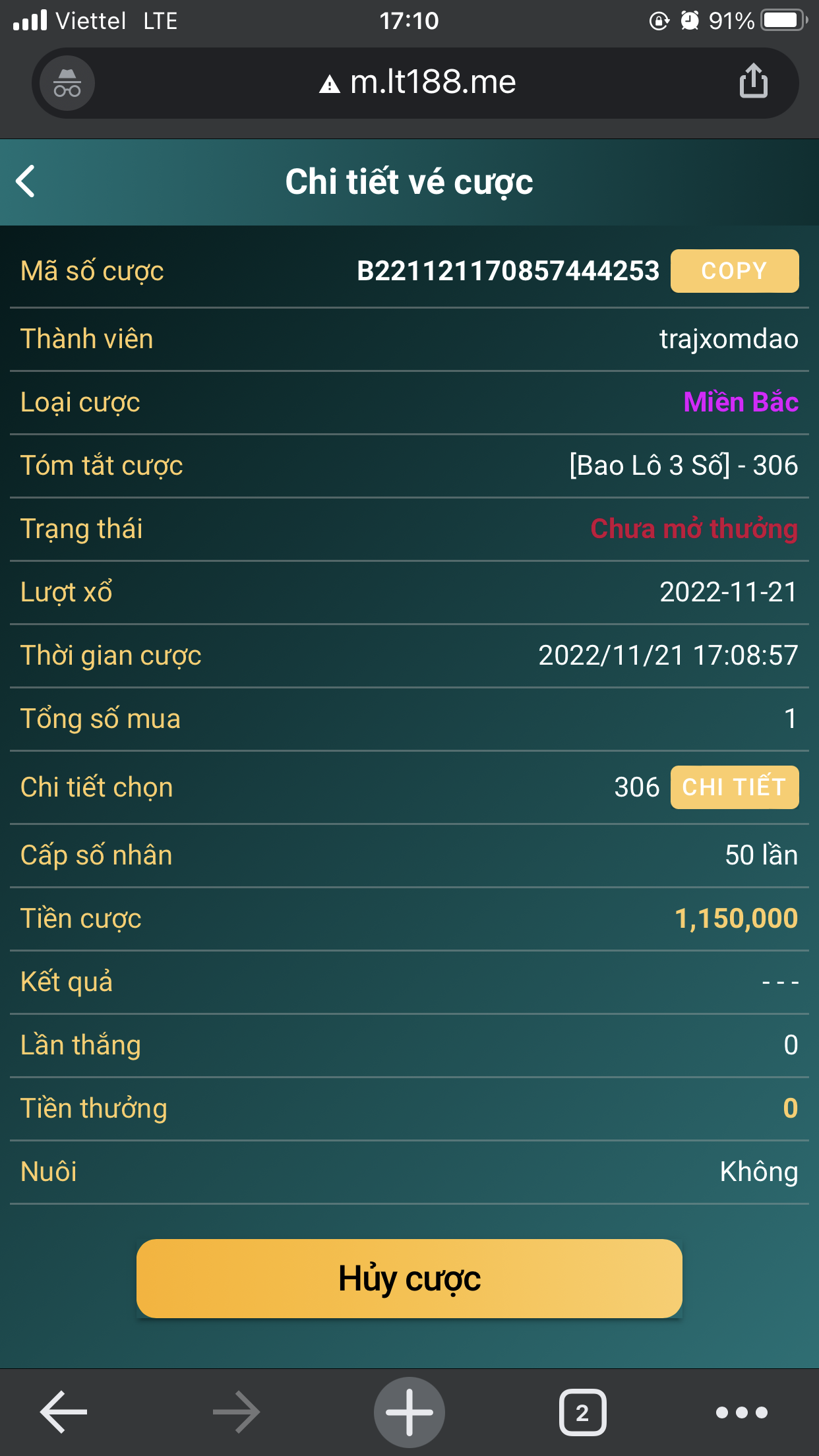This screenshot has height=1456, width=819.
Task: Tap the m.lt188.me address bar
Action: tap(415, 83)
